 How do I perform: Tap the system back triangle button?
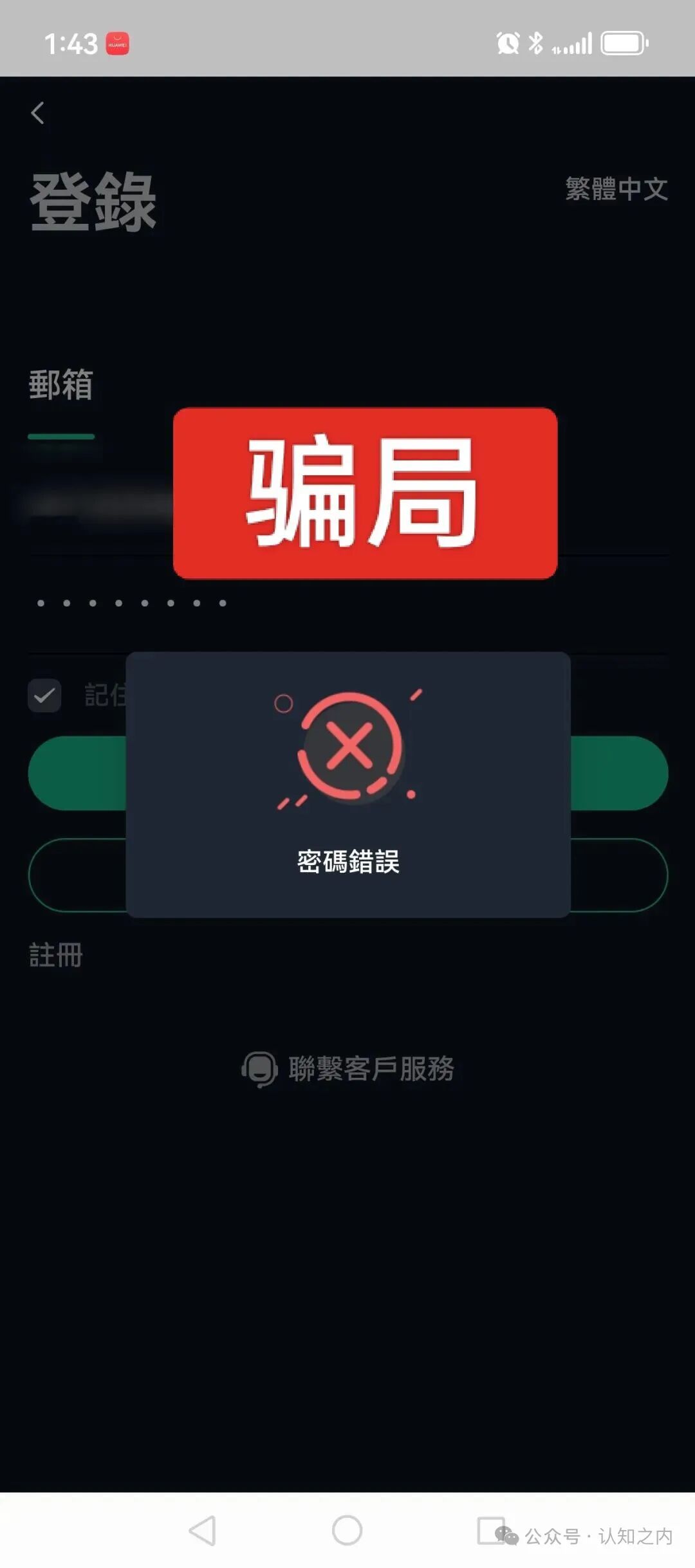point(203,1531)
